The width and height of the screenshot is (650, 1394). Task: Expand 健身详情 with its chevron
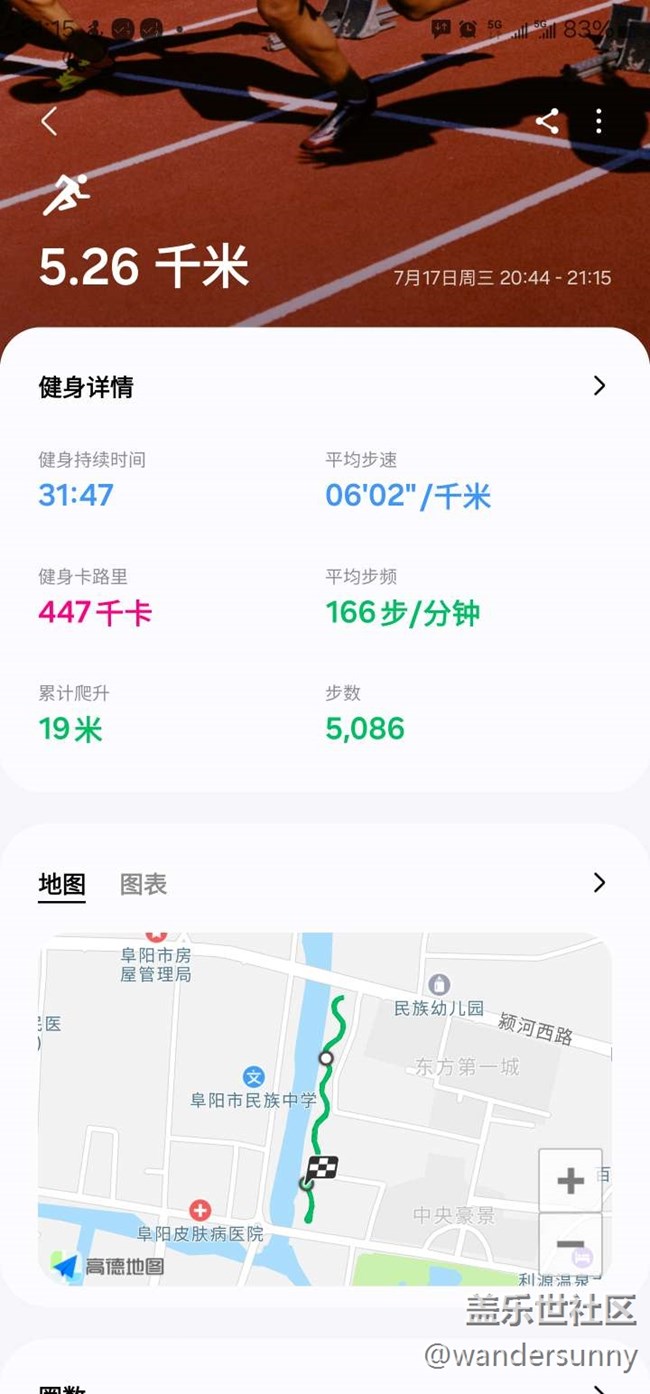599,386
